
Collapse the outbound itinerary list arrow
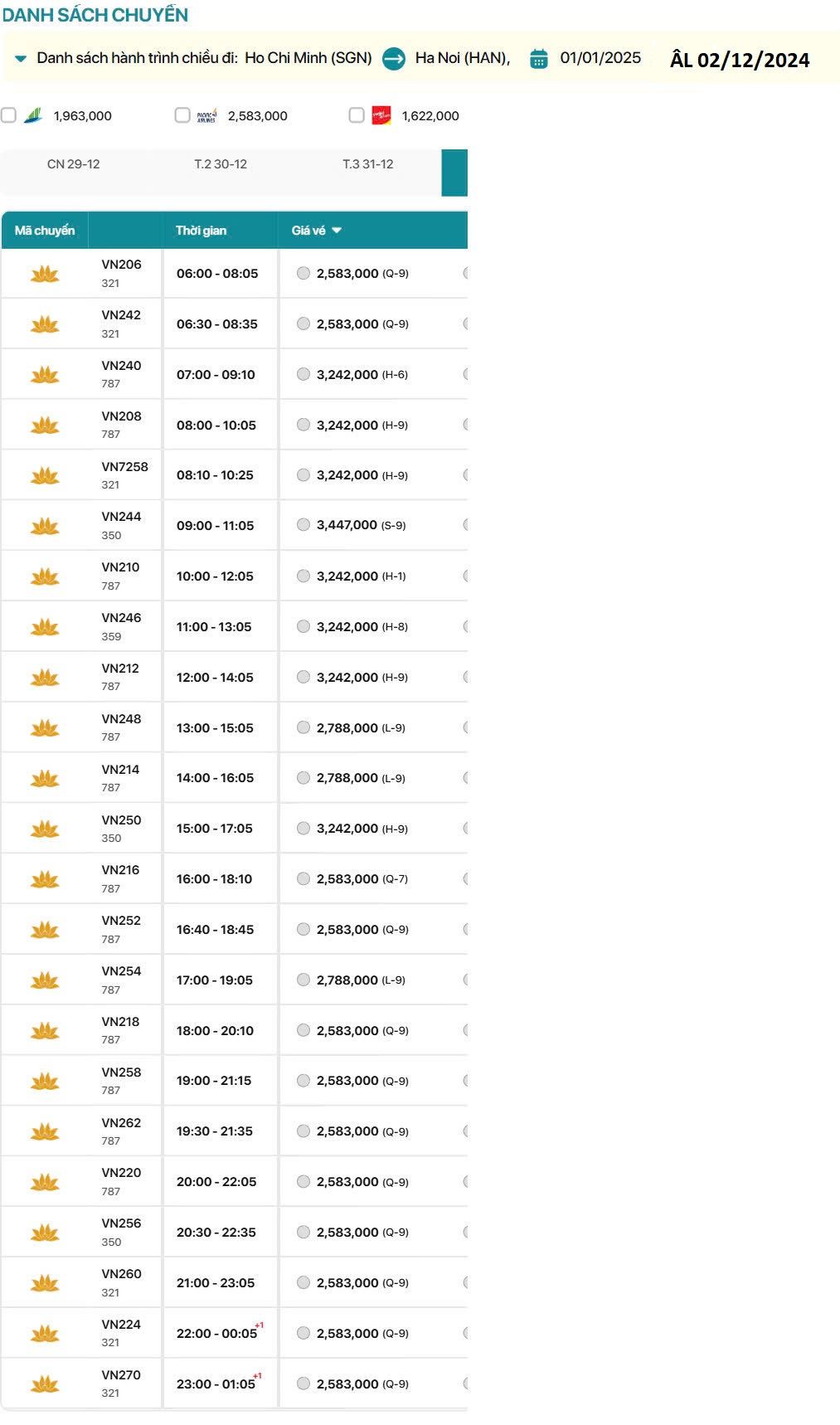click(x=21, y=59)
